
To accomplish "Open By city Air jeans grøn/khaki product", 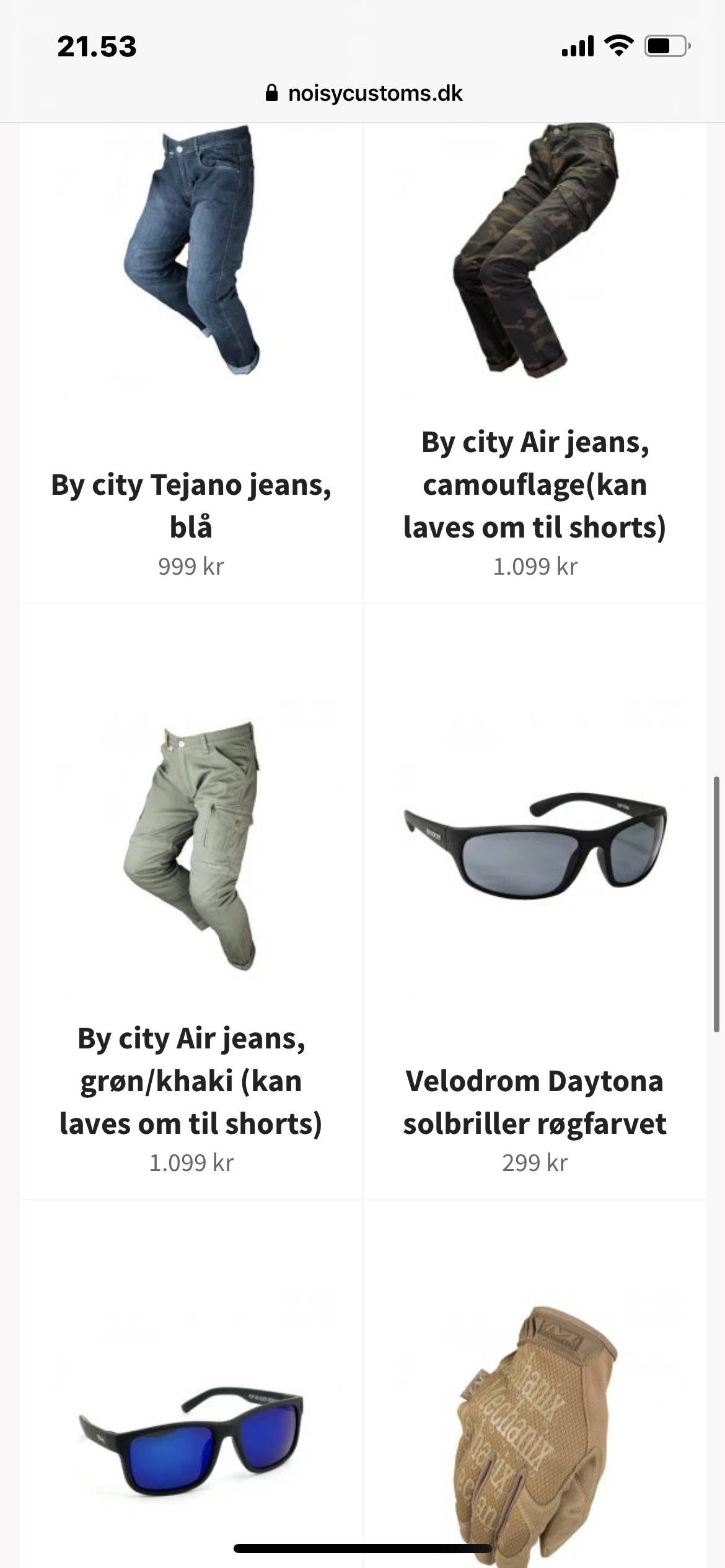I will pyautogui.click(x=191, y=1081).
